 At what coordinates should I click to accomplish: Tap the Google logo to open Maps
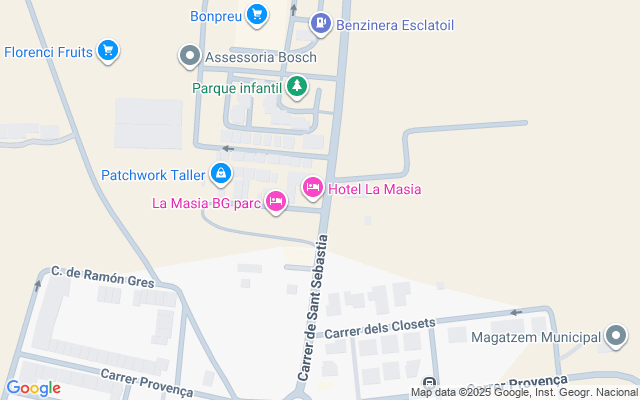[33, 388]
